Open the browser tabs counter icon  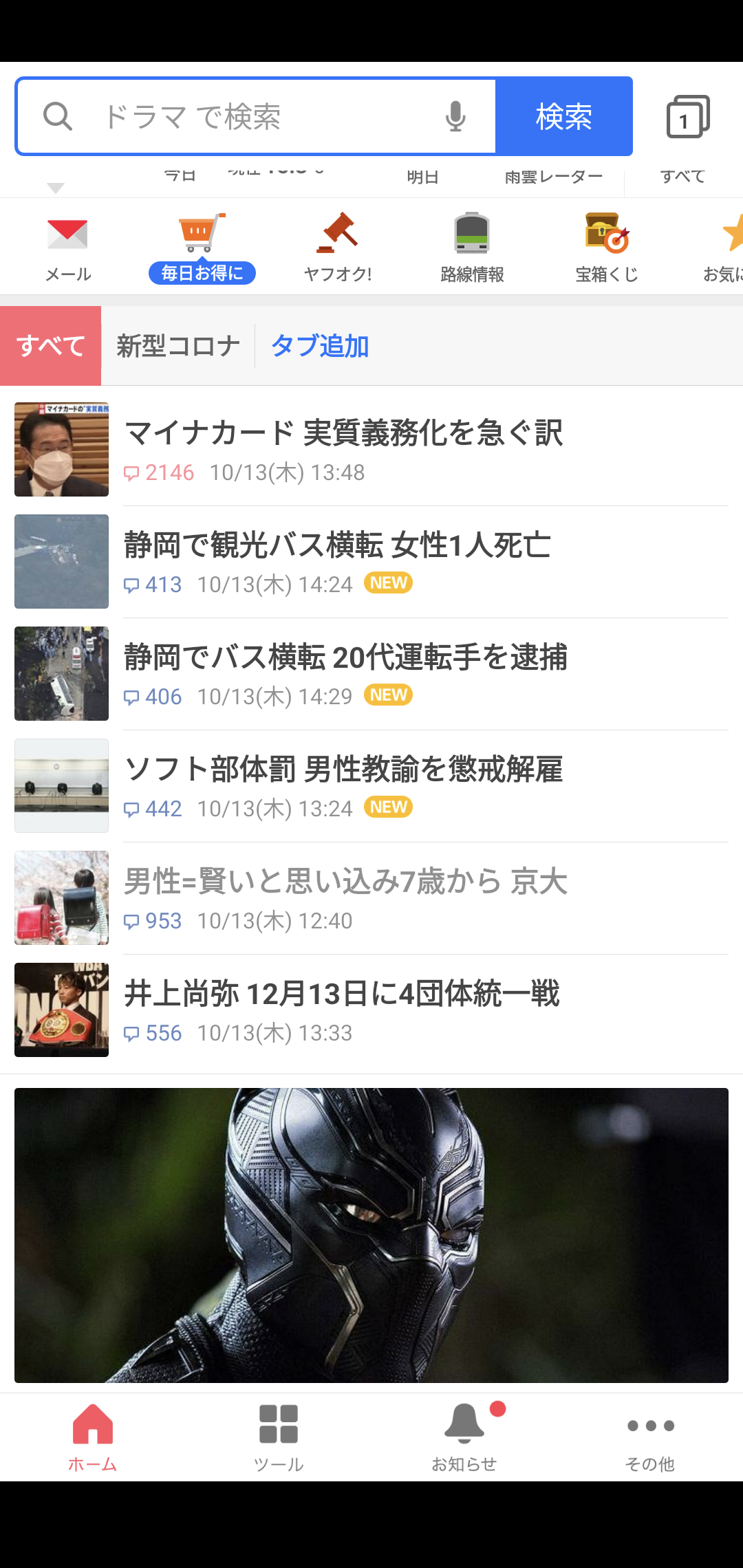(x=687, y=117)
